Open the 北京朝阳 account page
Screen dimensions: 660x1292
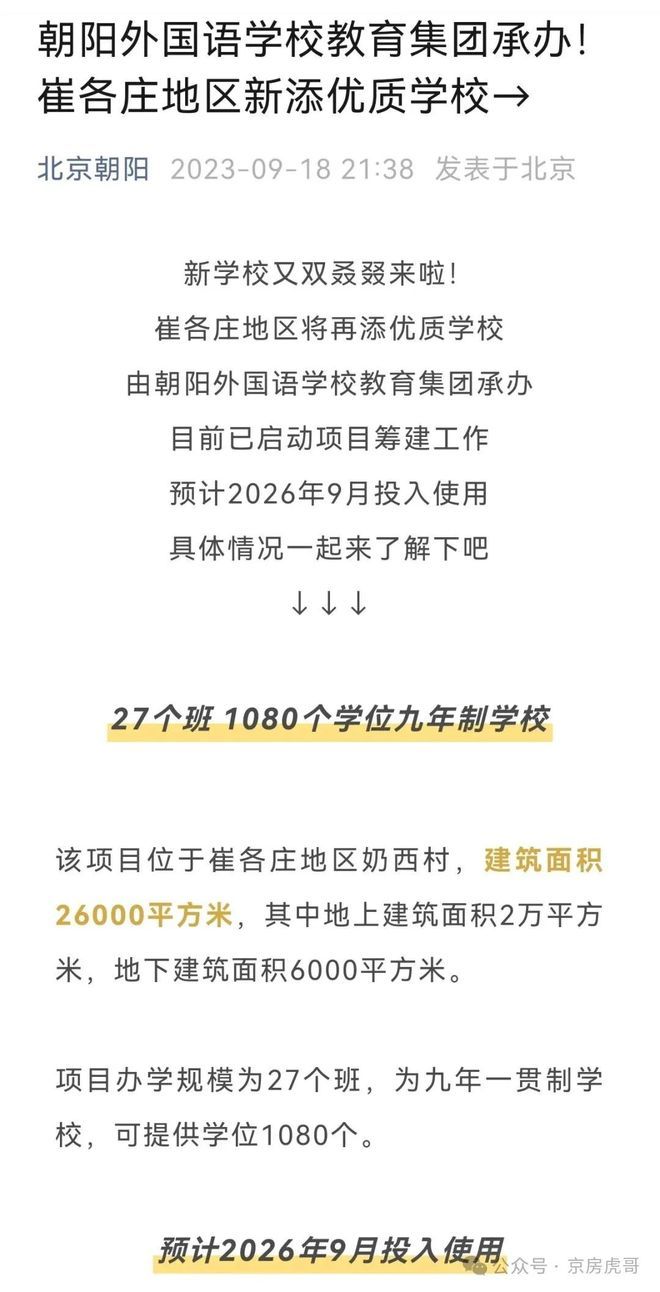(93, 168)
